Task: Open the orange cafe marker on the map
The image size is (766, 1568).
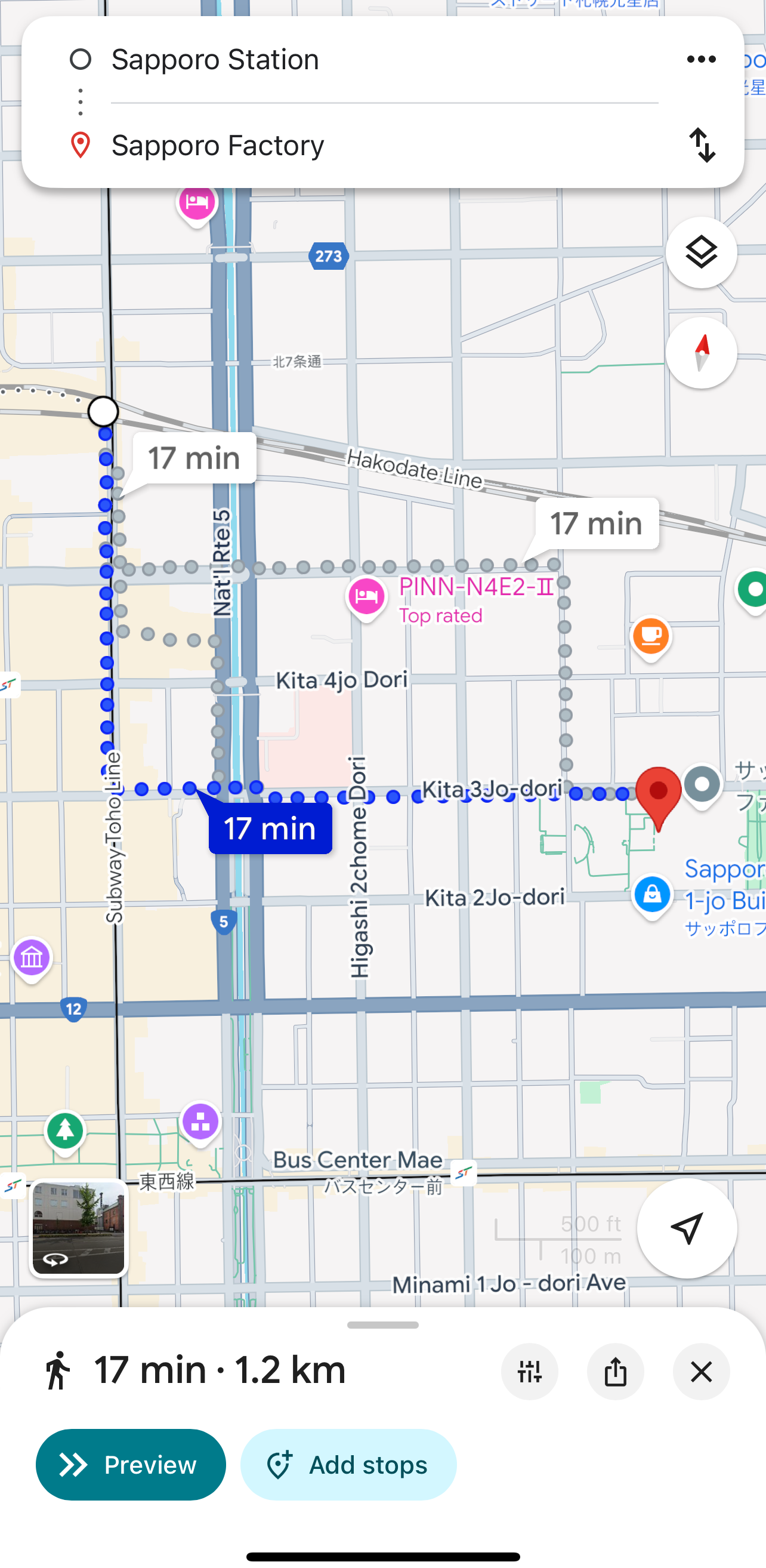Action: tap(650, 637)
